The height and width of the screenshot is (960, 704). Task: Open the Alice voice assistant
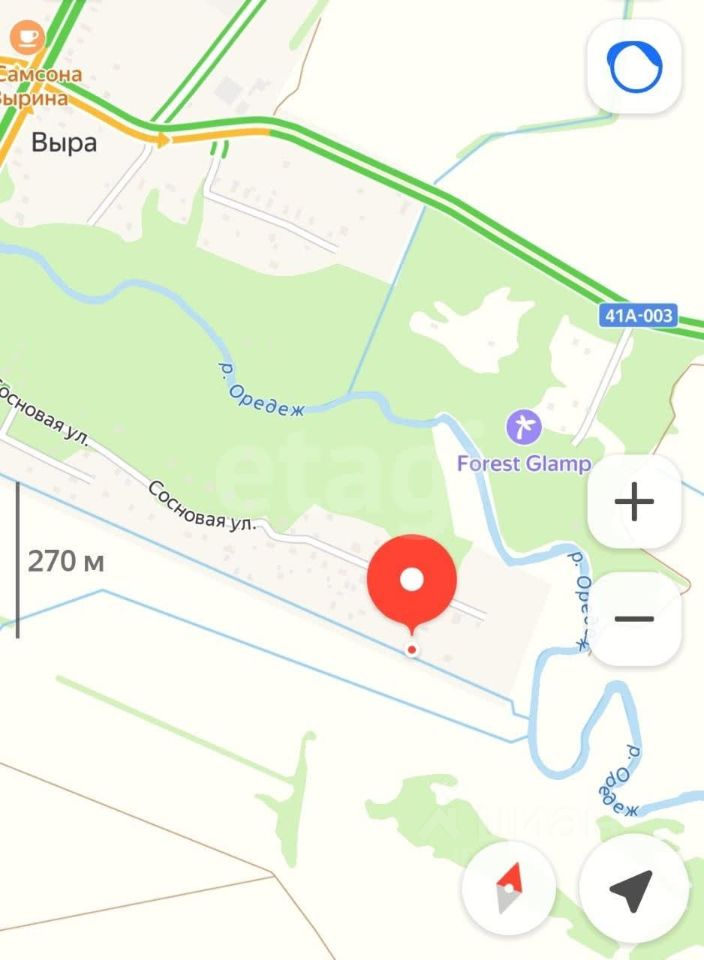pos(634,67)
